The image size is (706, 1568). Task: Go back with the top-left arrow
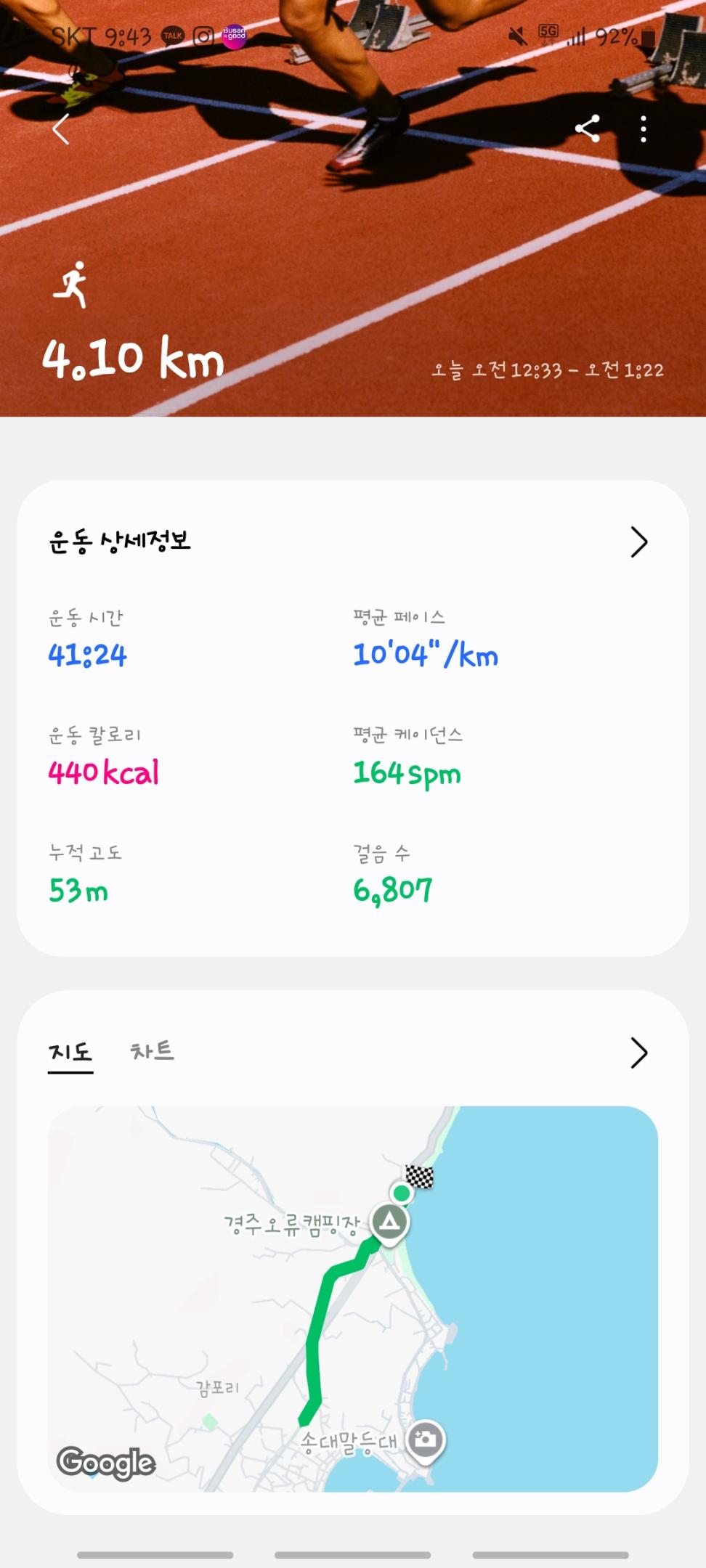62,129
